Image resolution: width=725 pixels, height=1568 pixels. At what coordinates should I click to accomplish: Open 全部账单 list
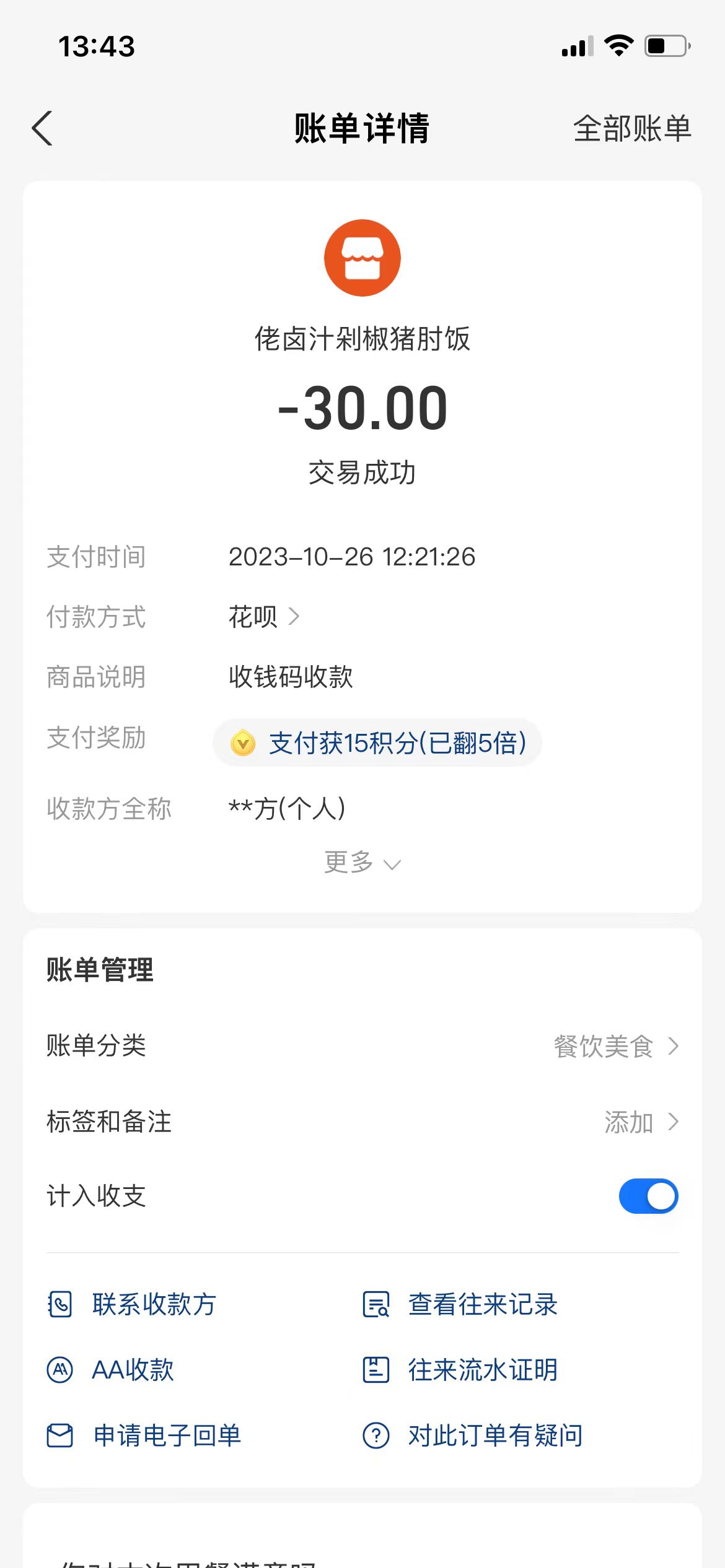[631, 129]
